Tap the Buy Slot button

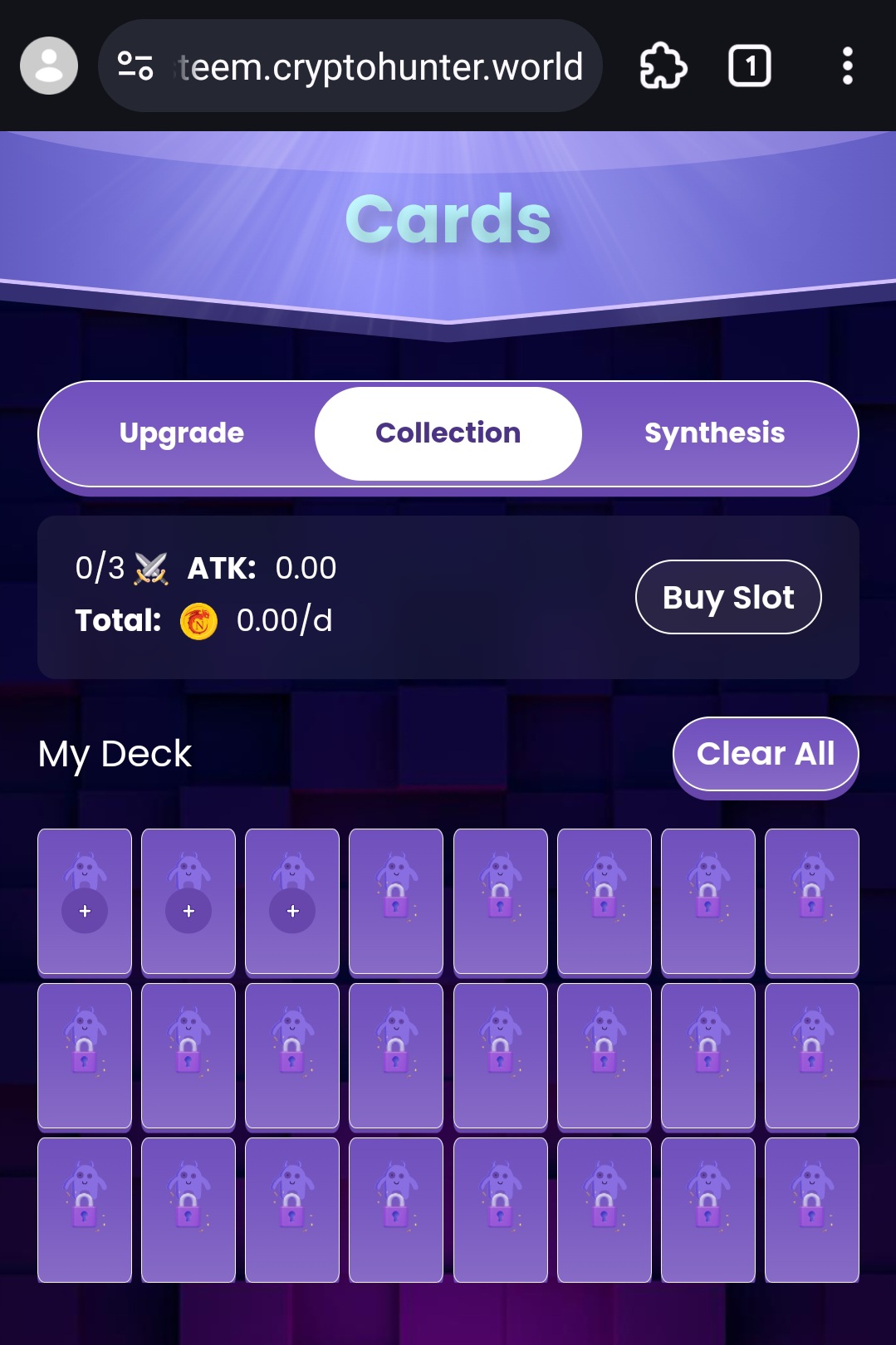(x=728, y=597)
